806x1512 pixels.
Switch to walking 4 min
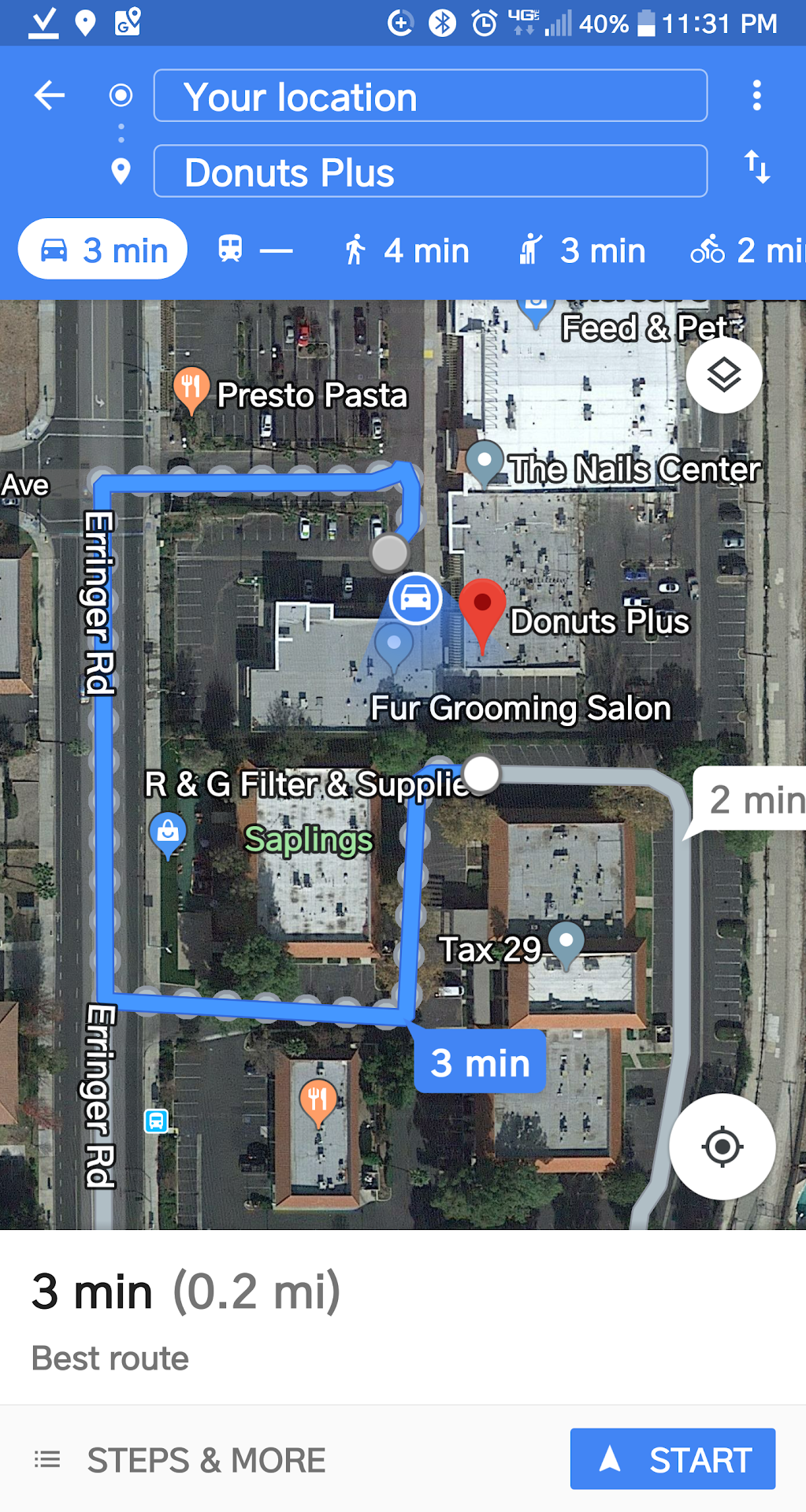tap(407, 250)
